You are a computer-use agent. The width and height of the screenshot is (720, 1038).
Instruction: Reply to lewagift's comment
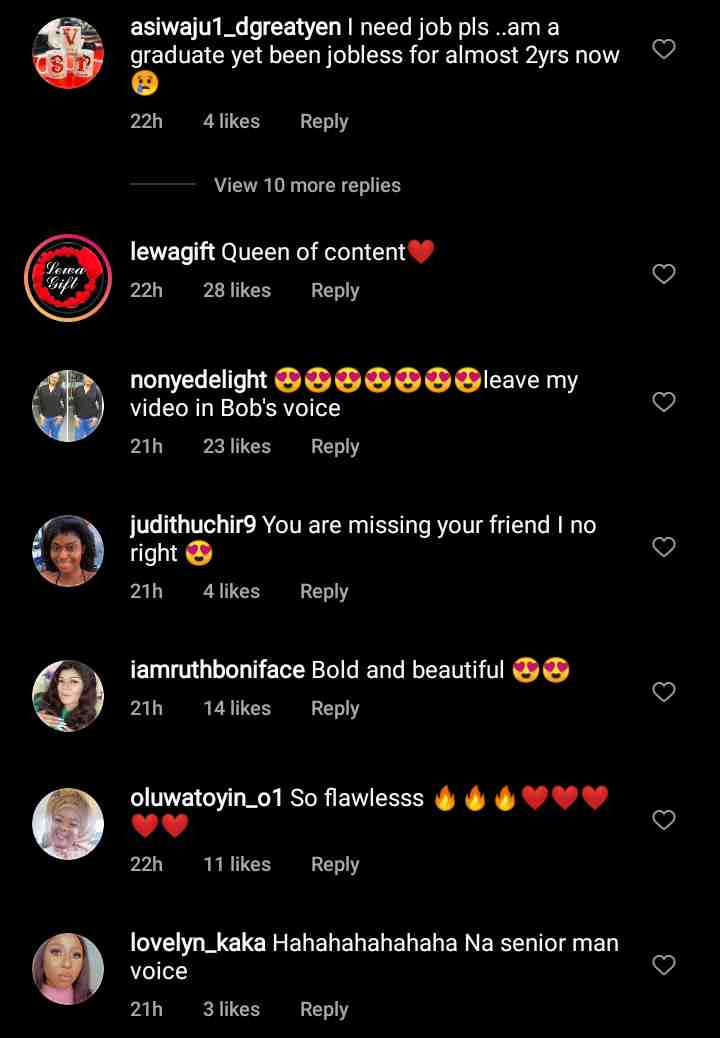pyautogui.click(x=334, y=290)
